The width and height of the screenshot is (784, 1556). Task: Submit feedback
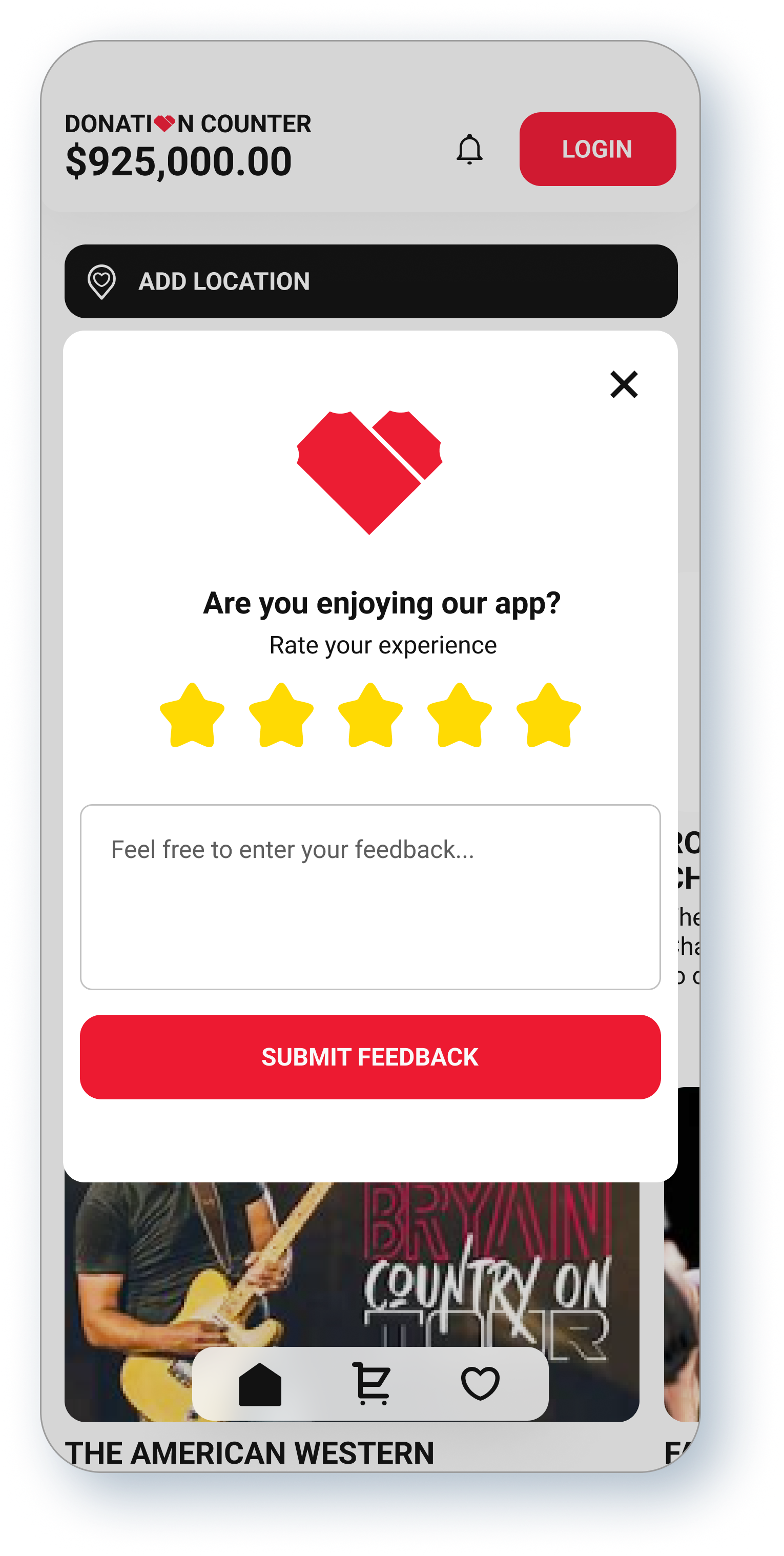pyautogui.click(x=369, y=1057)
